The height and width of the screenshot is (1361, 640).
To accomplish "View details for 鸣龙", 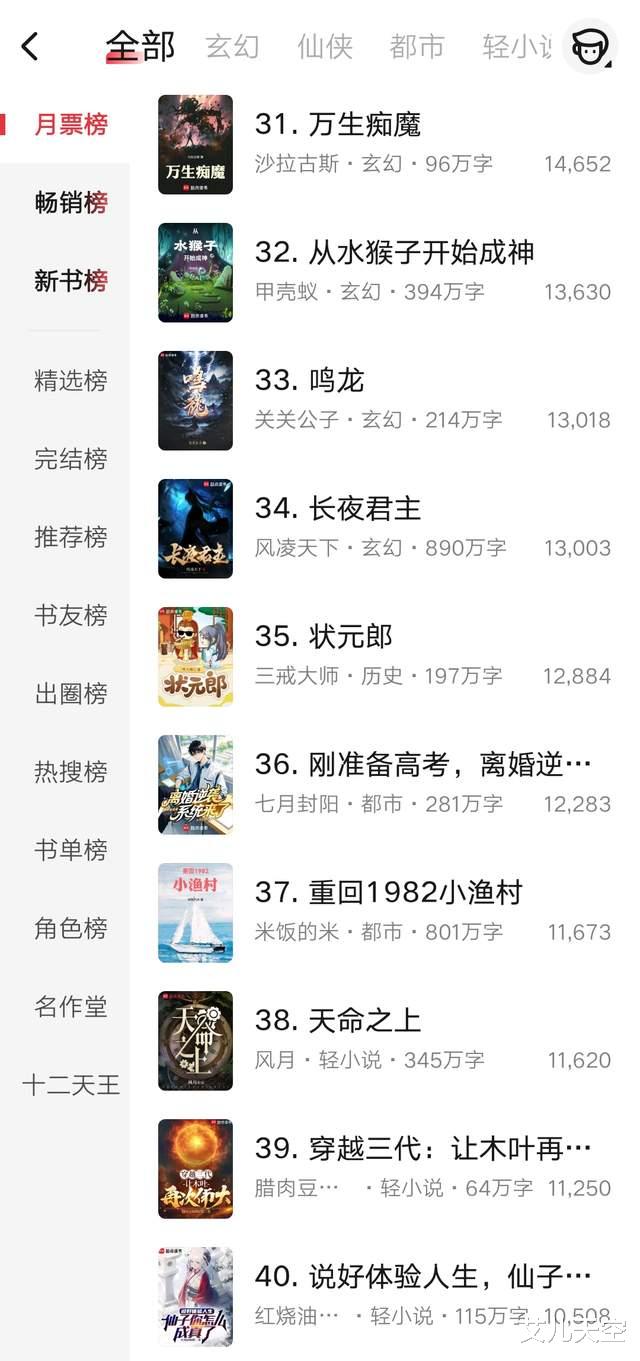I will click(x=309, y=381).
